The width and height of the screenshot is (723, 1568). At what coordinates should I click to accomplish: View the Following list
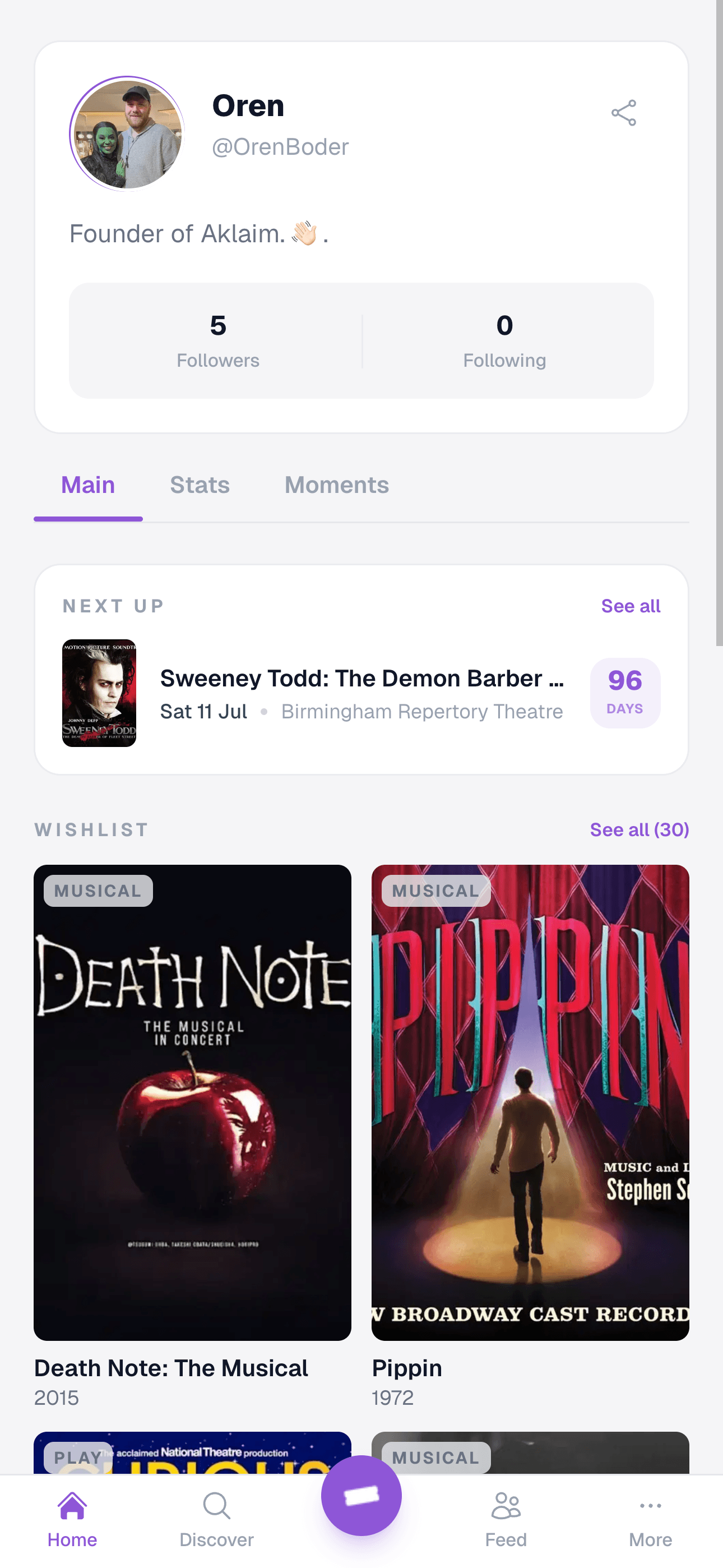pos(504,340)
